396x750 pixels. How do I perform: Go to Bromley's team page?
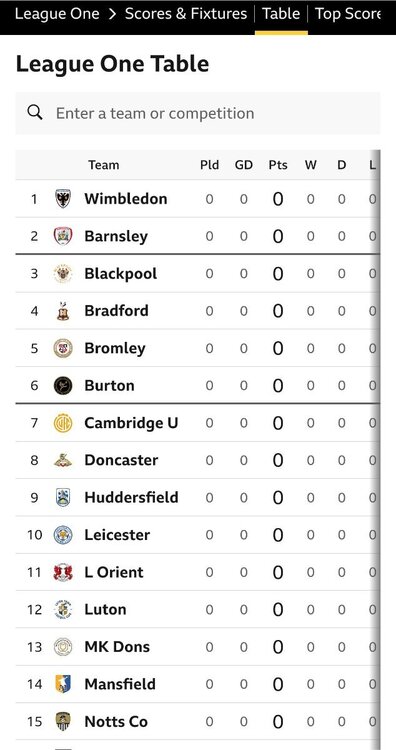click(x=115, y=348)
